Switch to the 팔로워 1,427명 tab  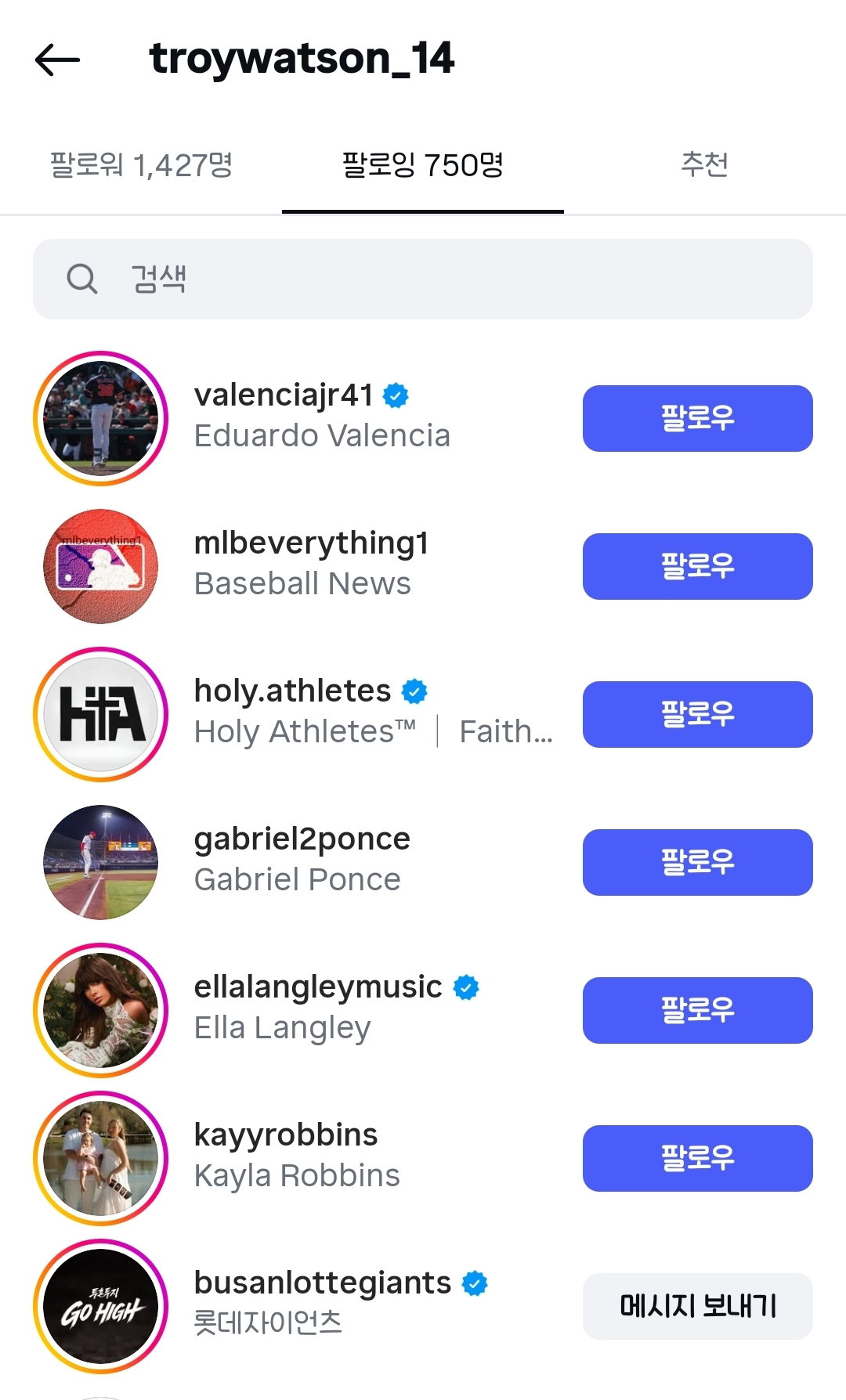tap(141, 165)
